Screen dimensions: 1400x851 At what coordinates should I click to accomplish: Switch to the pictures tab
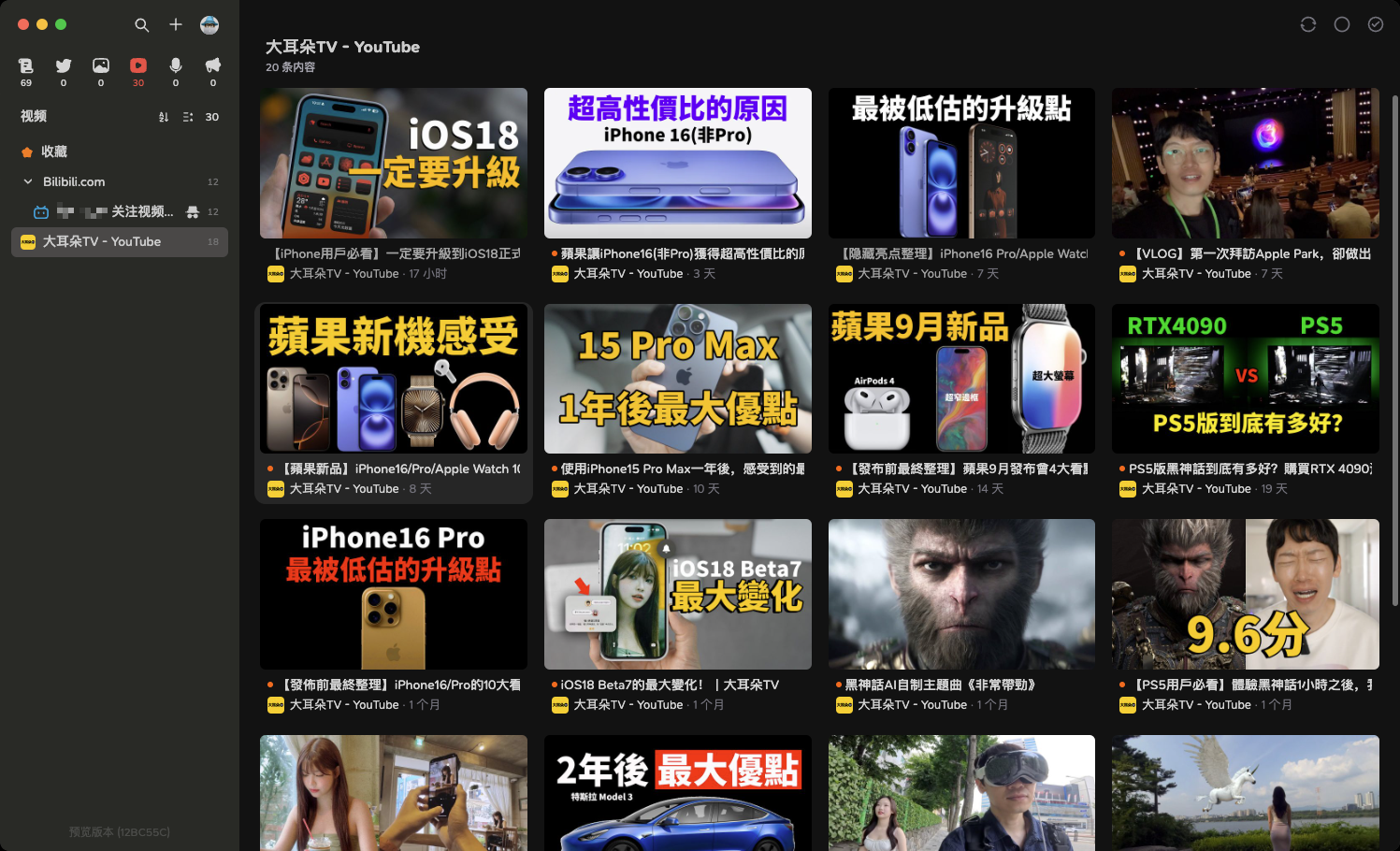[x=101, y=65]
